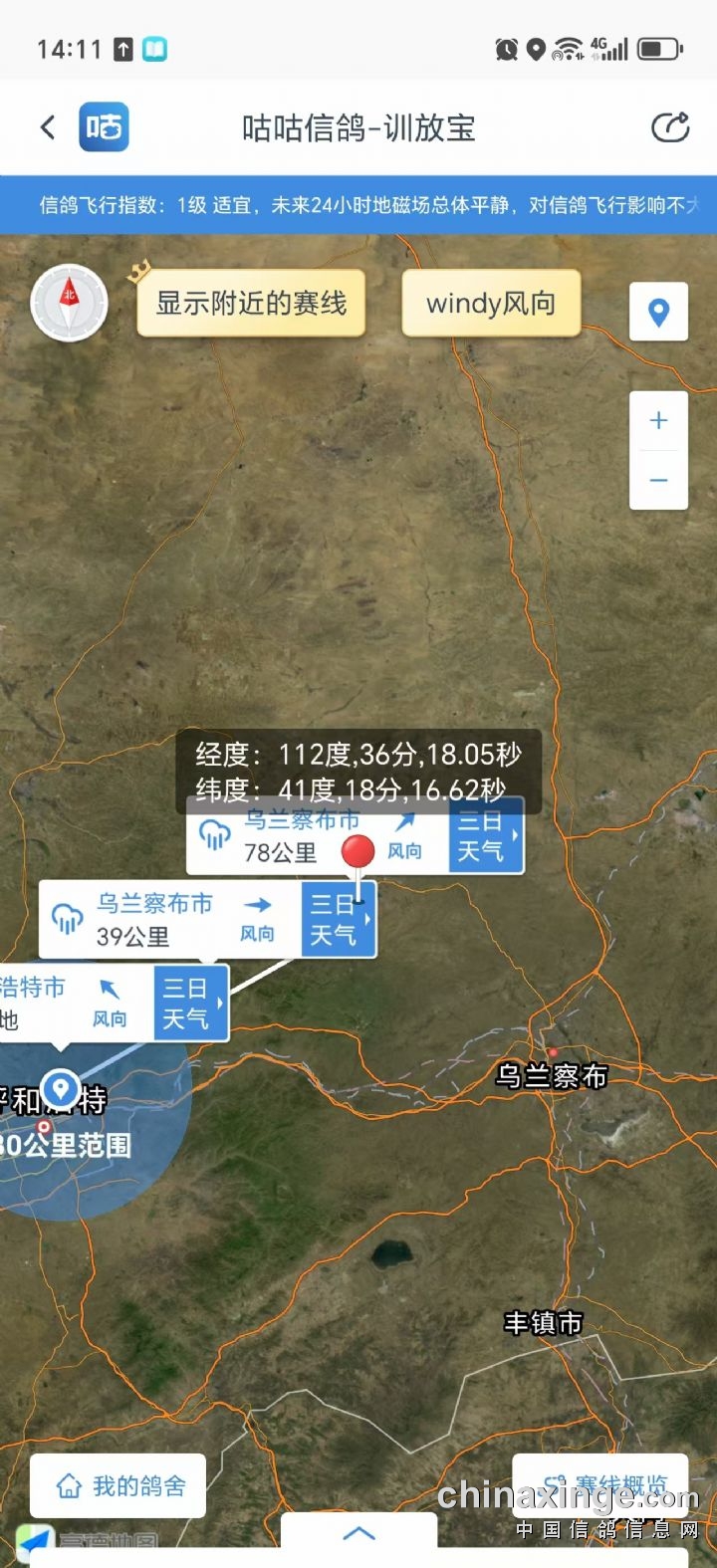Go back using the top-left arrow
717x1568 pixels.
(47, 127)
